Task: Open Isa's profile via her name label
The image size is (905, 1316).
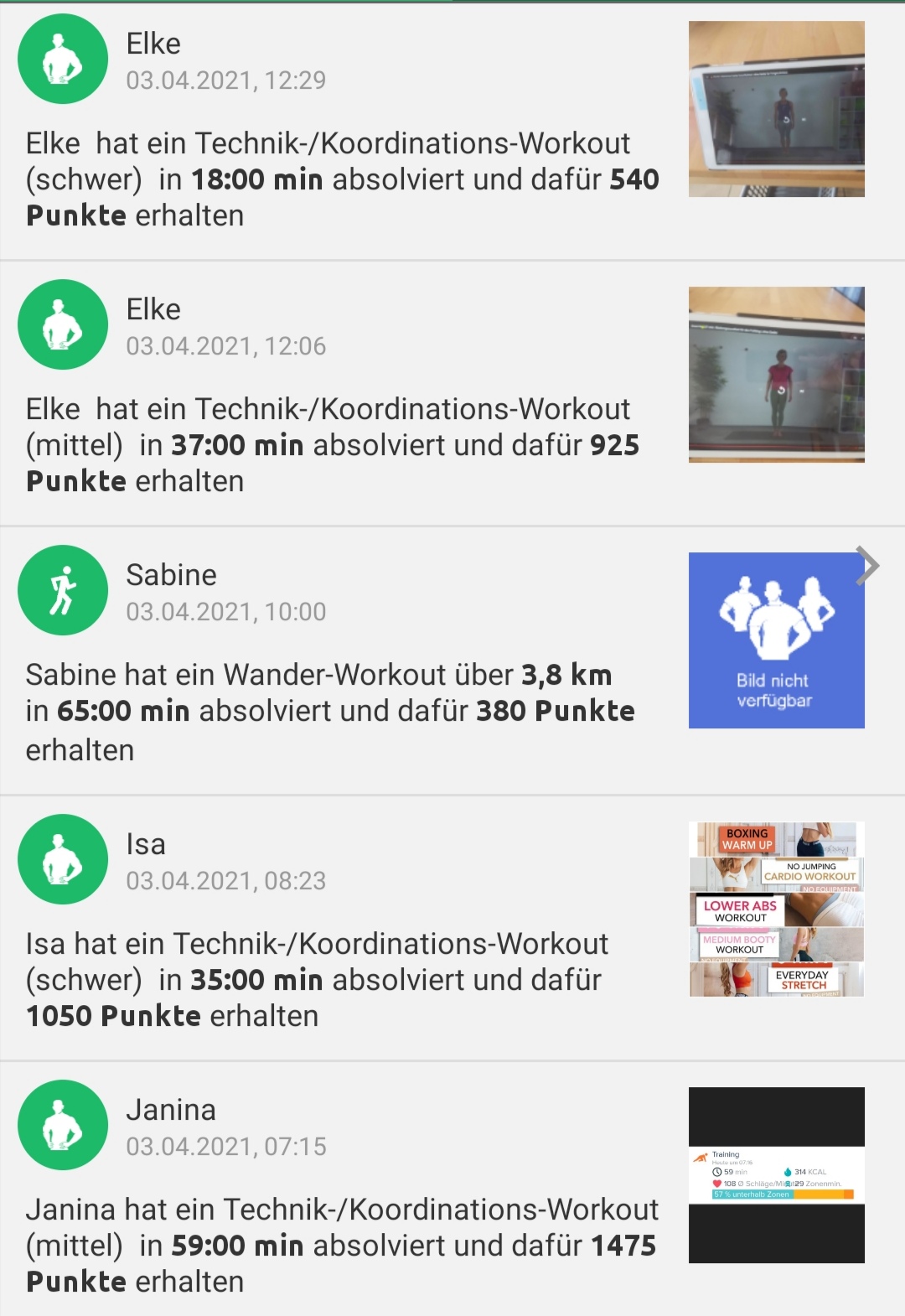Action: pyautogui.click(x=146, y=845)
